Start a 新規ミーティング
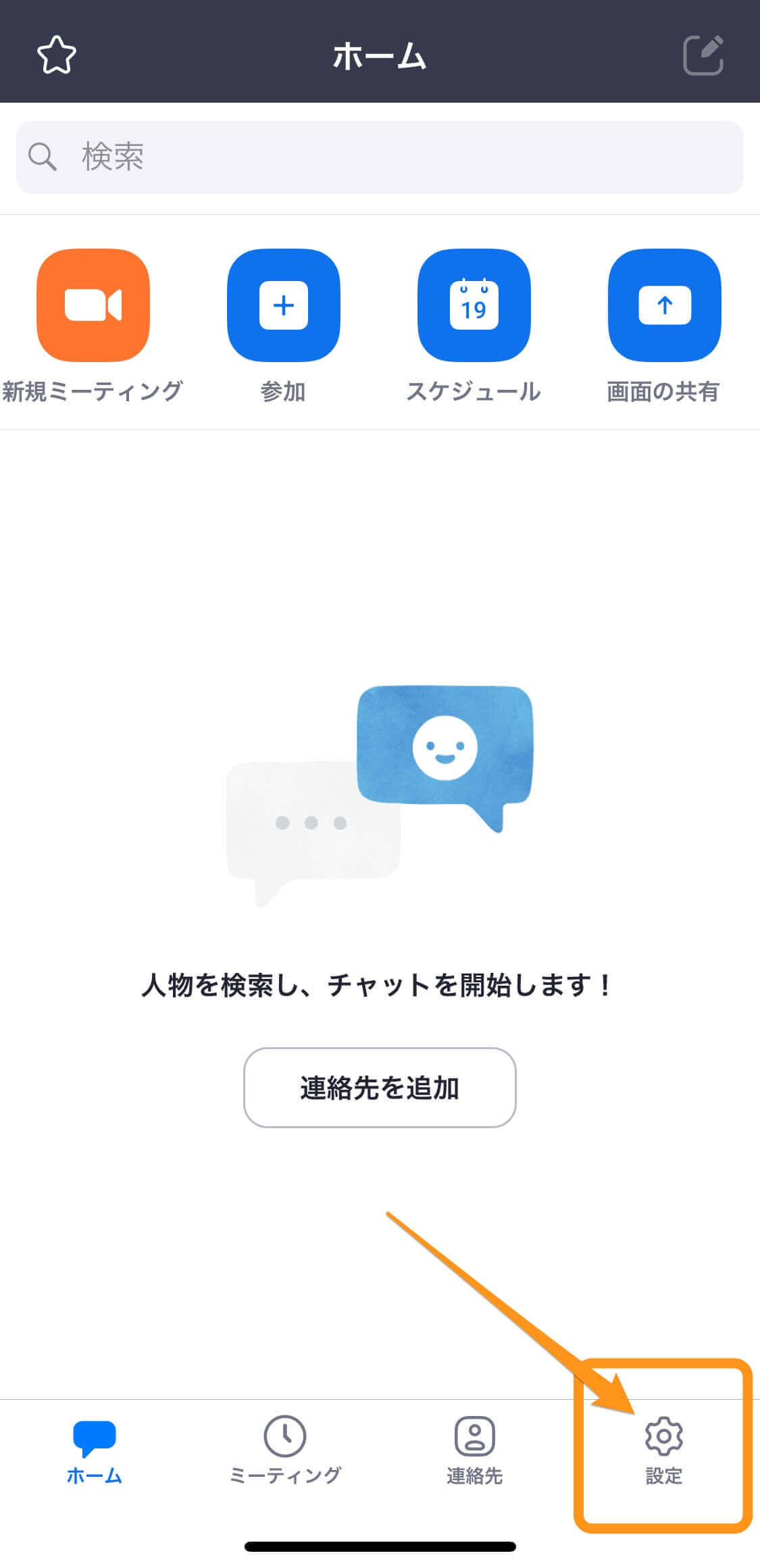This screenshot has height=1568, width=760. (93, 305)
